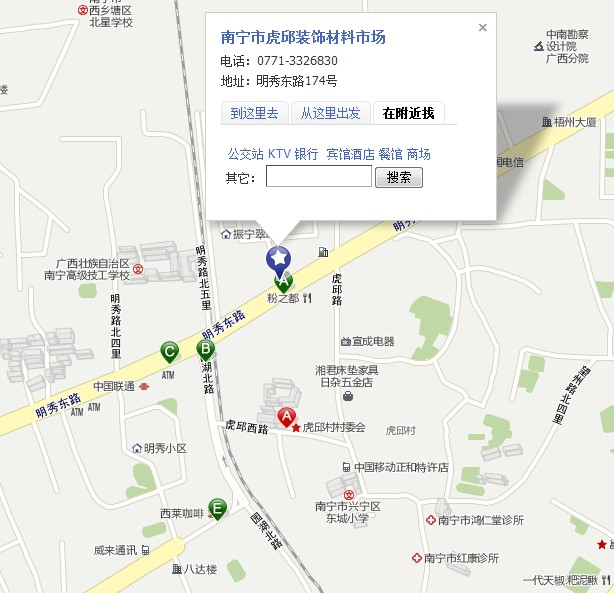
Task: Tap the 搜索 button
Action: tap(399, 177)
